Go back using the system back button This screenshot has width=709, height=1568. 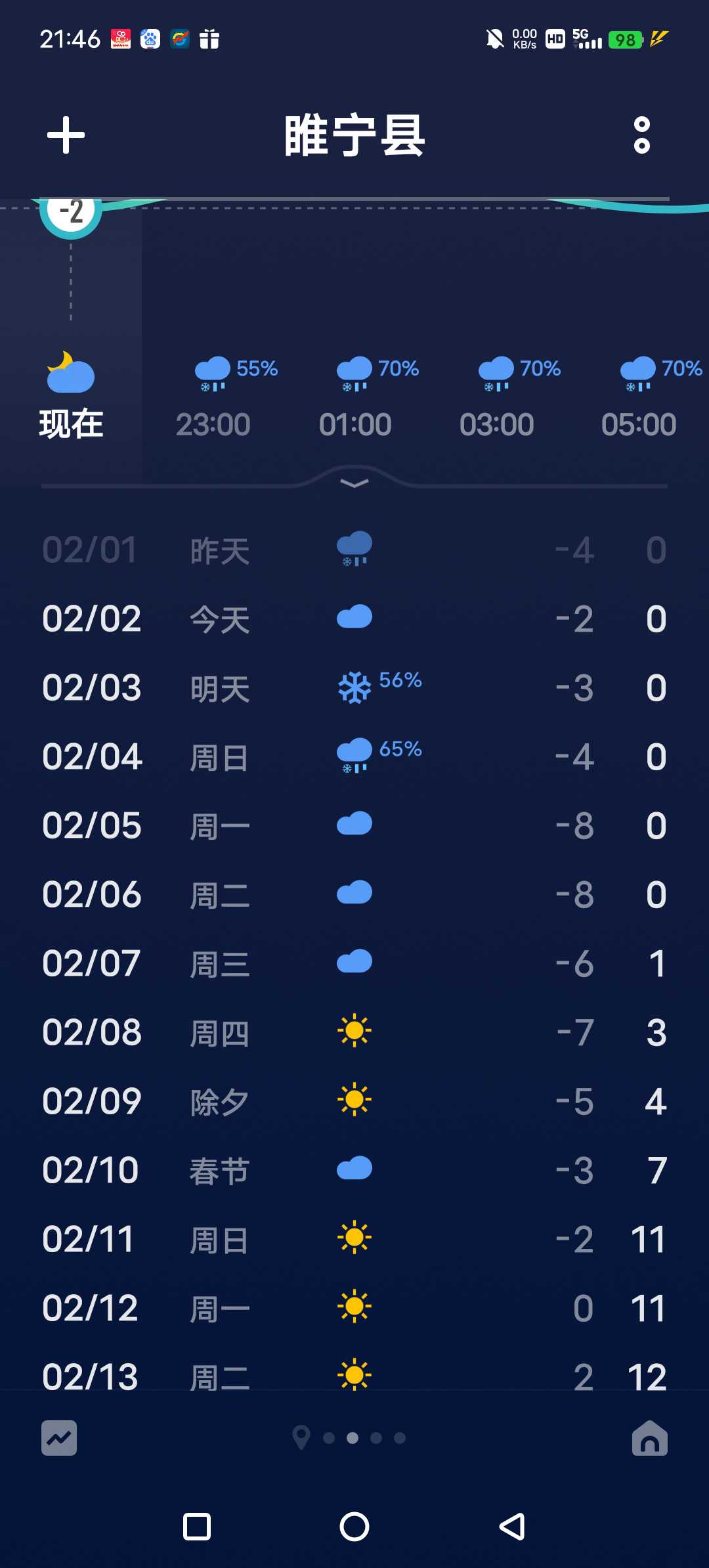(x=512, y=1527)
